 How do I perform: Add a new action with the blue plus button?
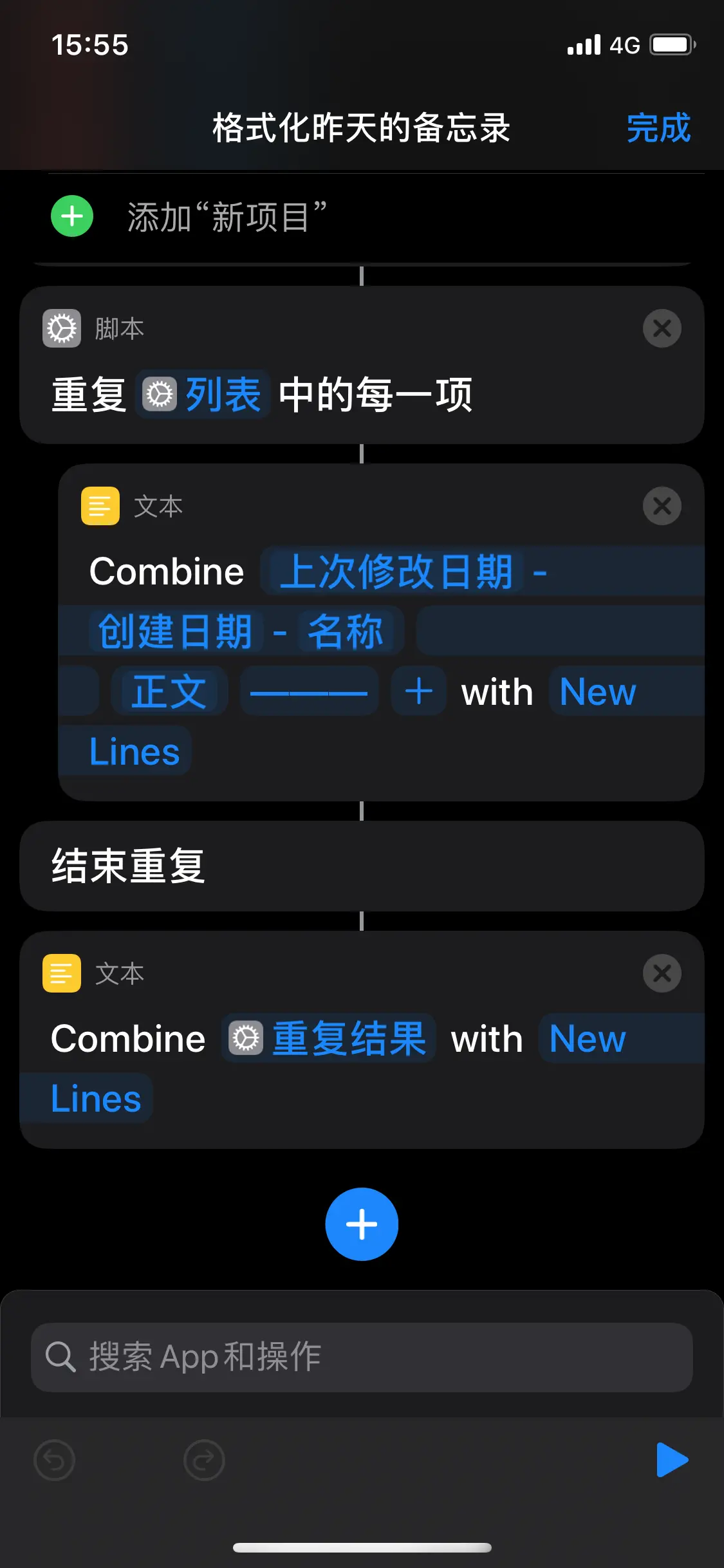click(362, 1224)
